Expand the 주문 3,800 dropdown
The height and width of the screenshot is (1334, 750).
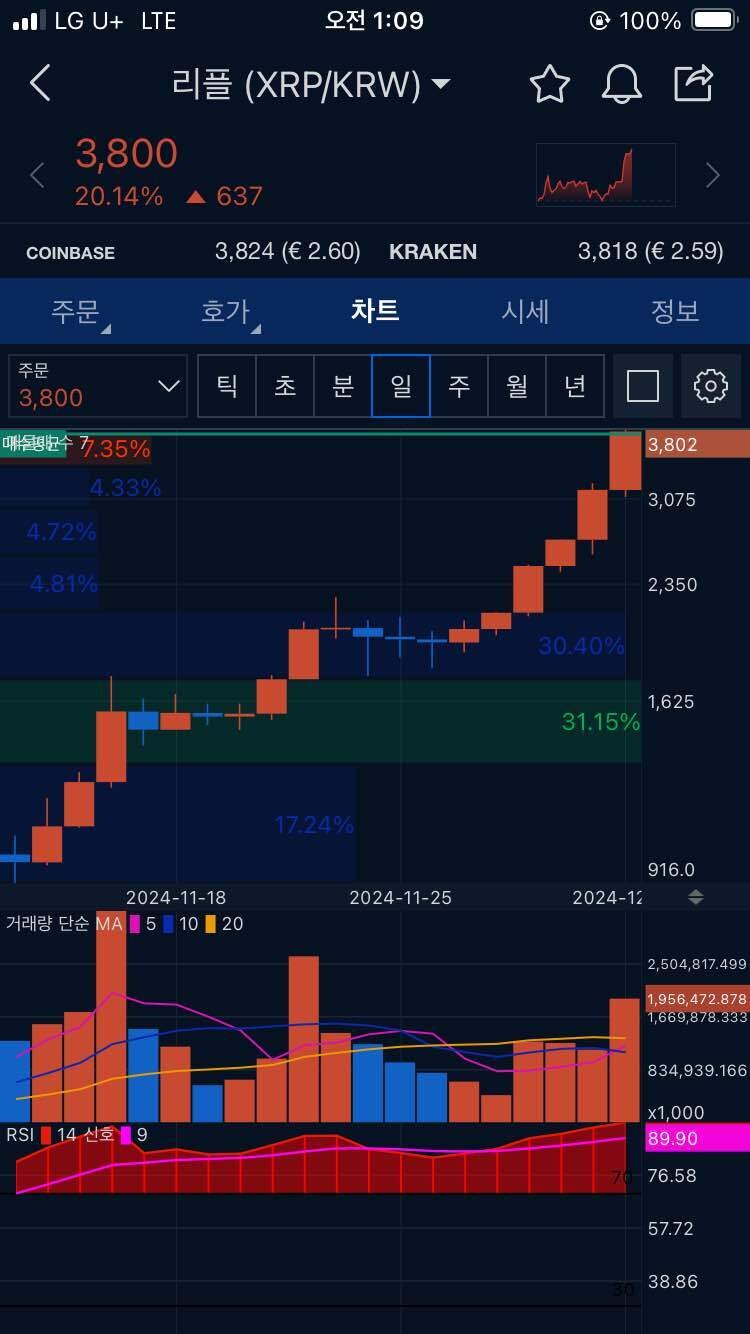[x=98, y=386]
